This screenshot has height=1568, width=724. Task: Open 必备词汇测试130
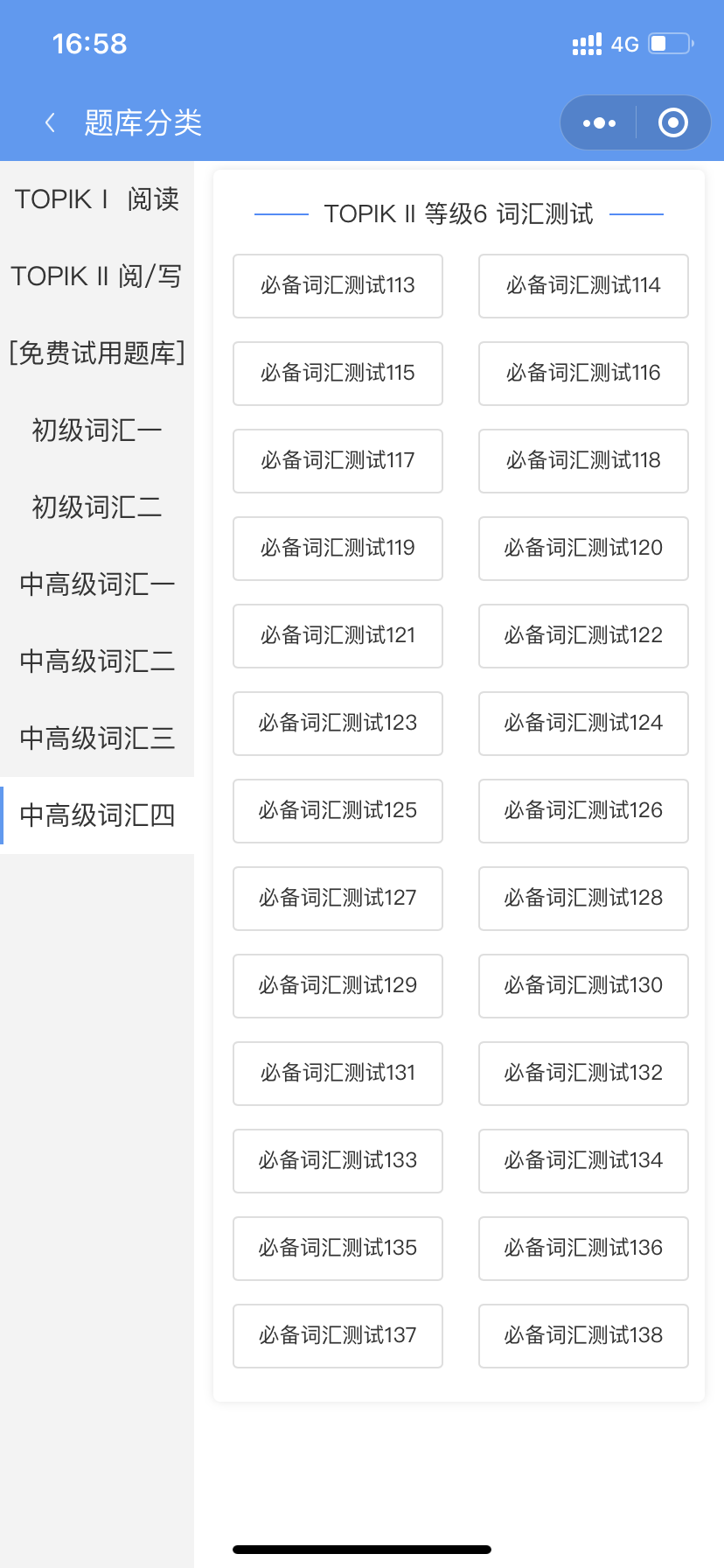pyautogui.click(x=583, y=986)
